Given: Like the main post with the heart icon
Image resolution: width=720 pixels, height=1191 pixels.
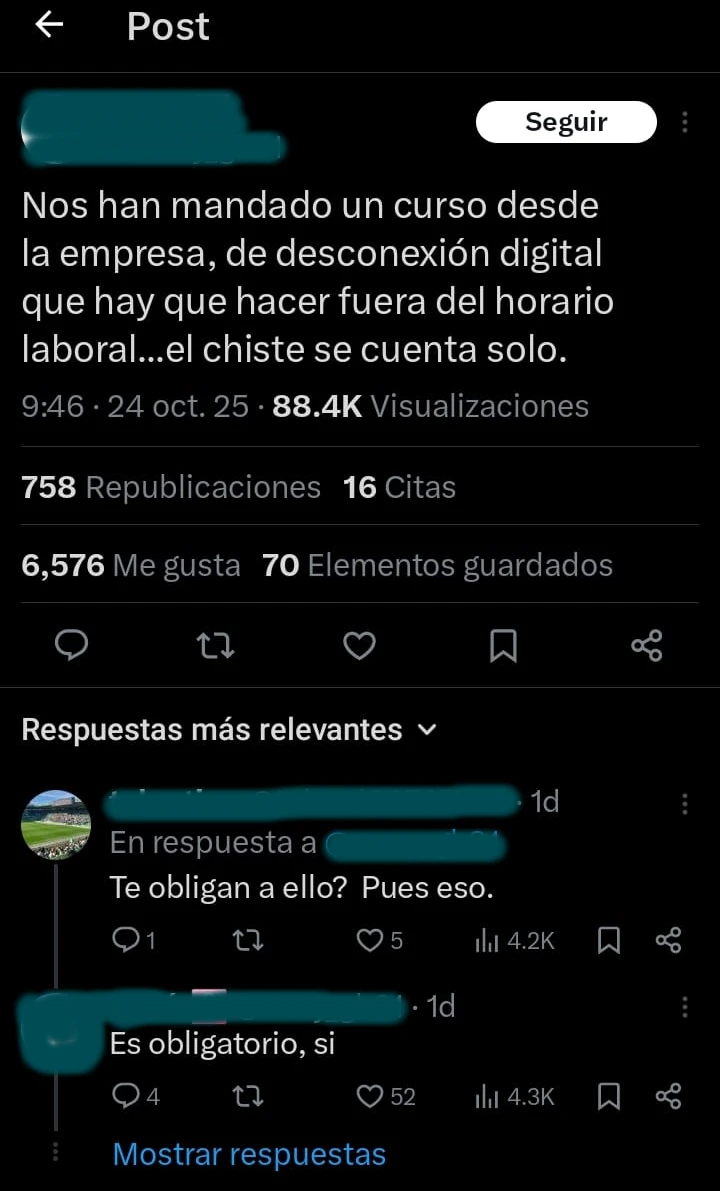Looking at the screenshot, I should [x=359, y=645].
